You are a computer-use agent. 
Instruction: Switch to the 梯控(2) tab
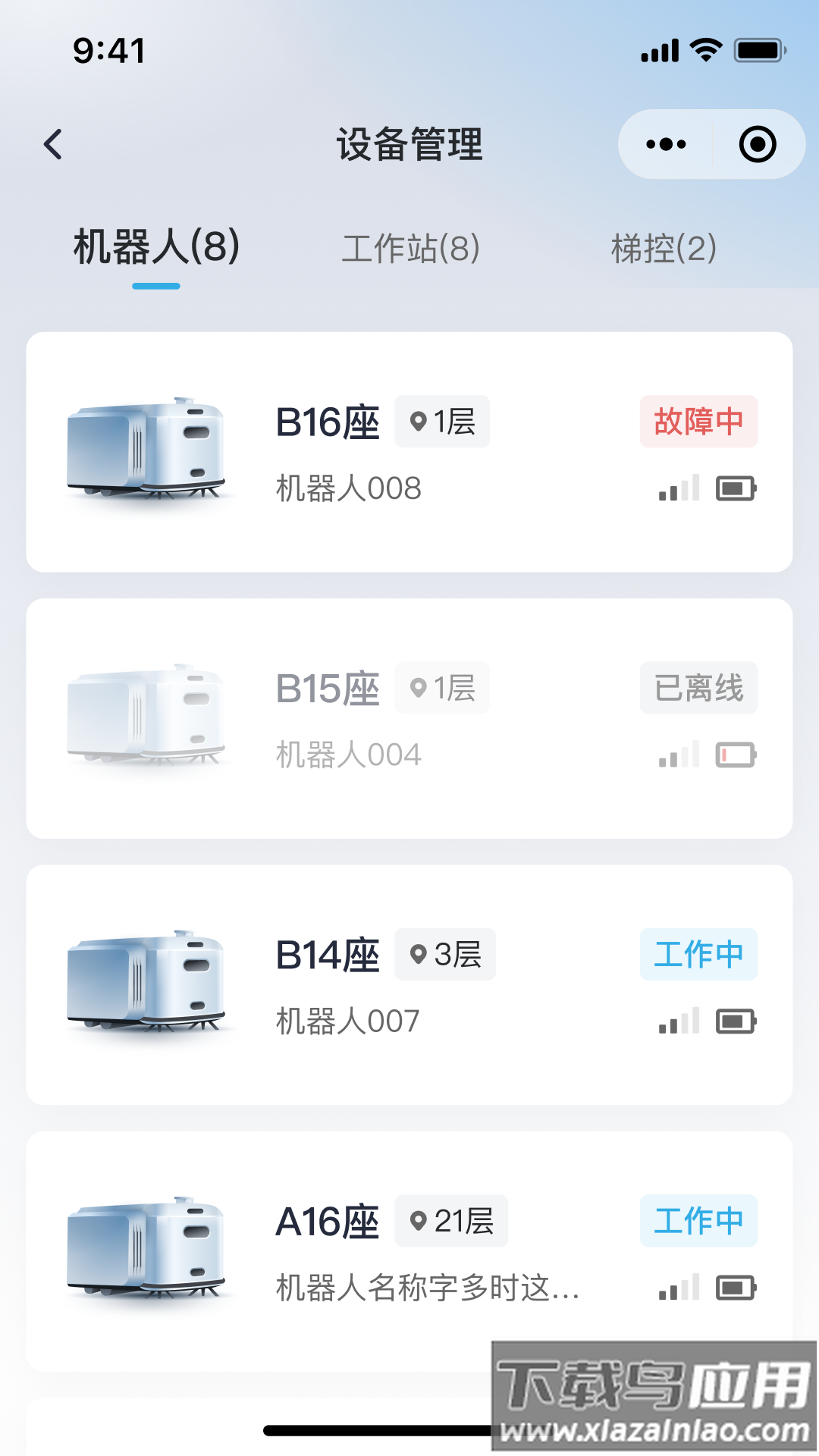tap(665, 247)
